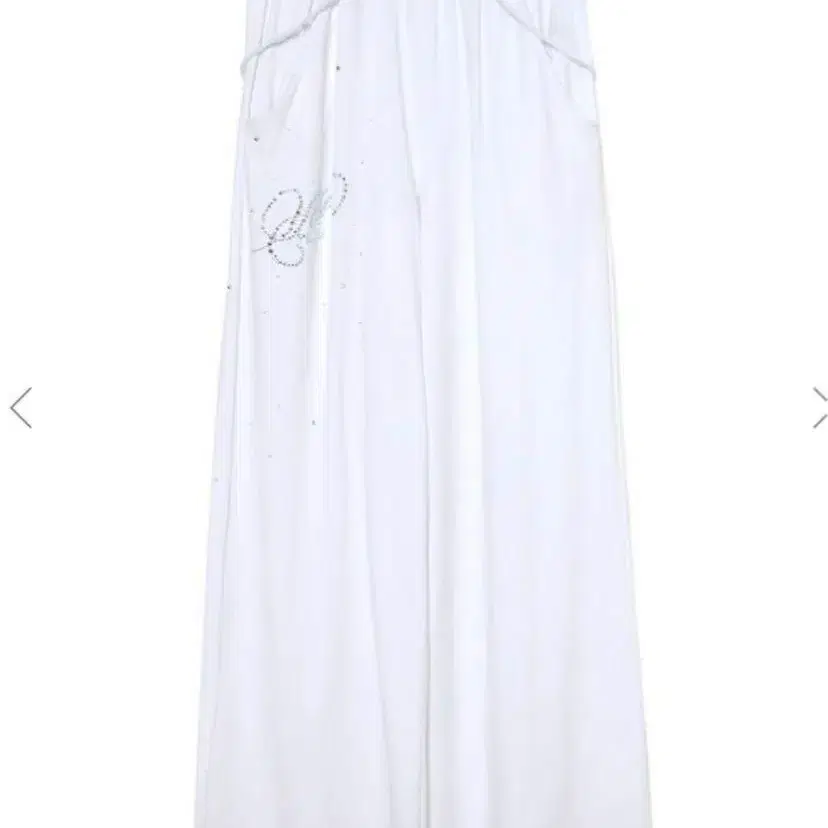Image resolution: width=828 pixels, height=828 pixels.
Task: Go to the next product image
Action: click(820, 408)
